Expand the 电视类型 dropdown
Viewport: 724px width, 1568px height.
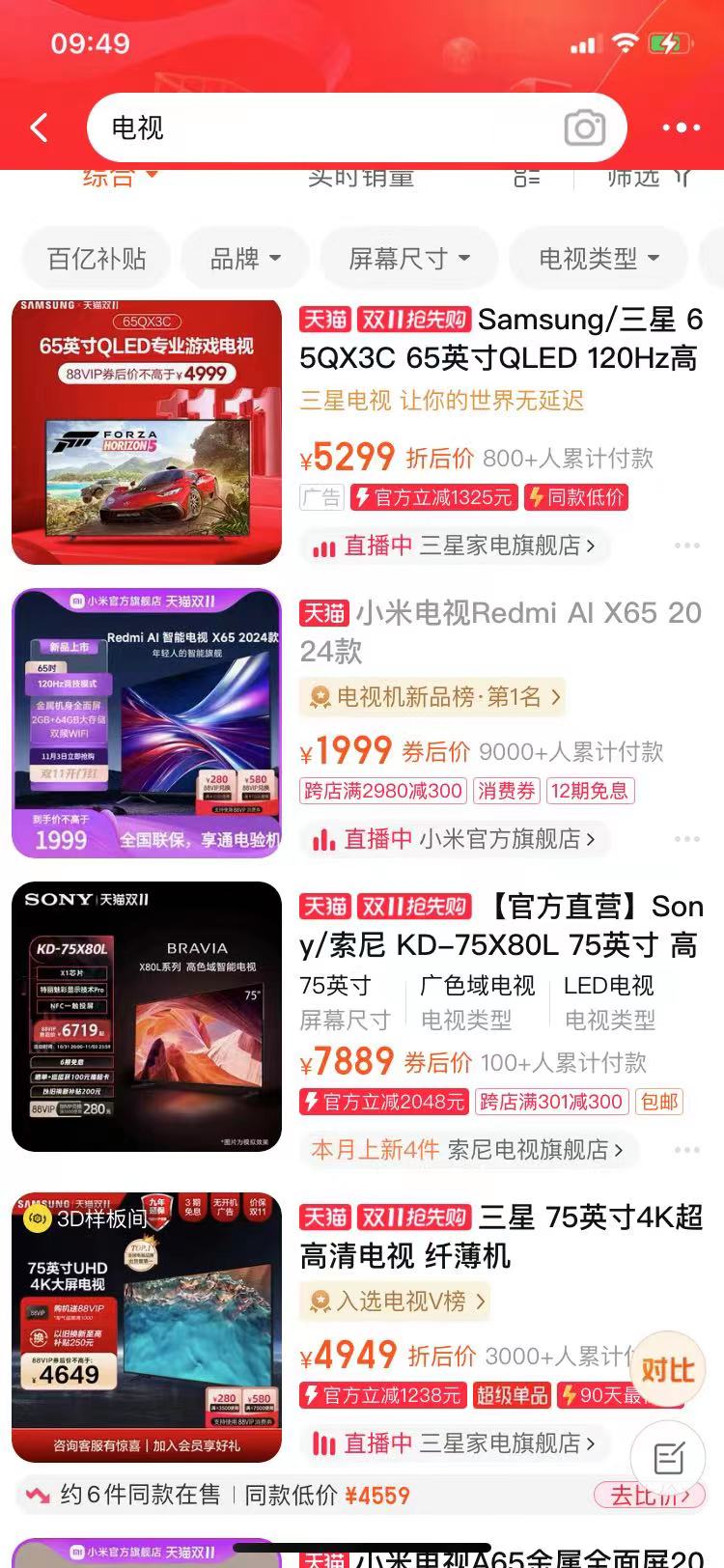tap(599, 259)
